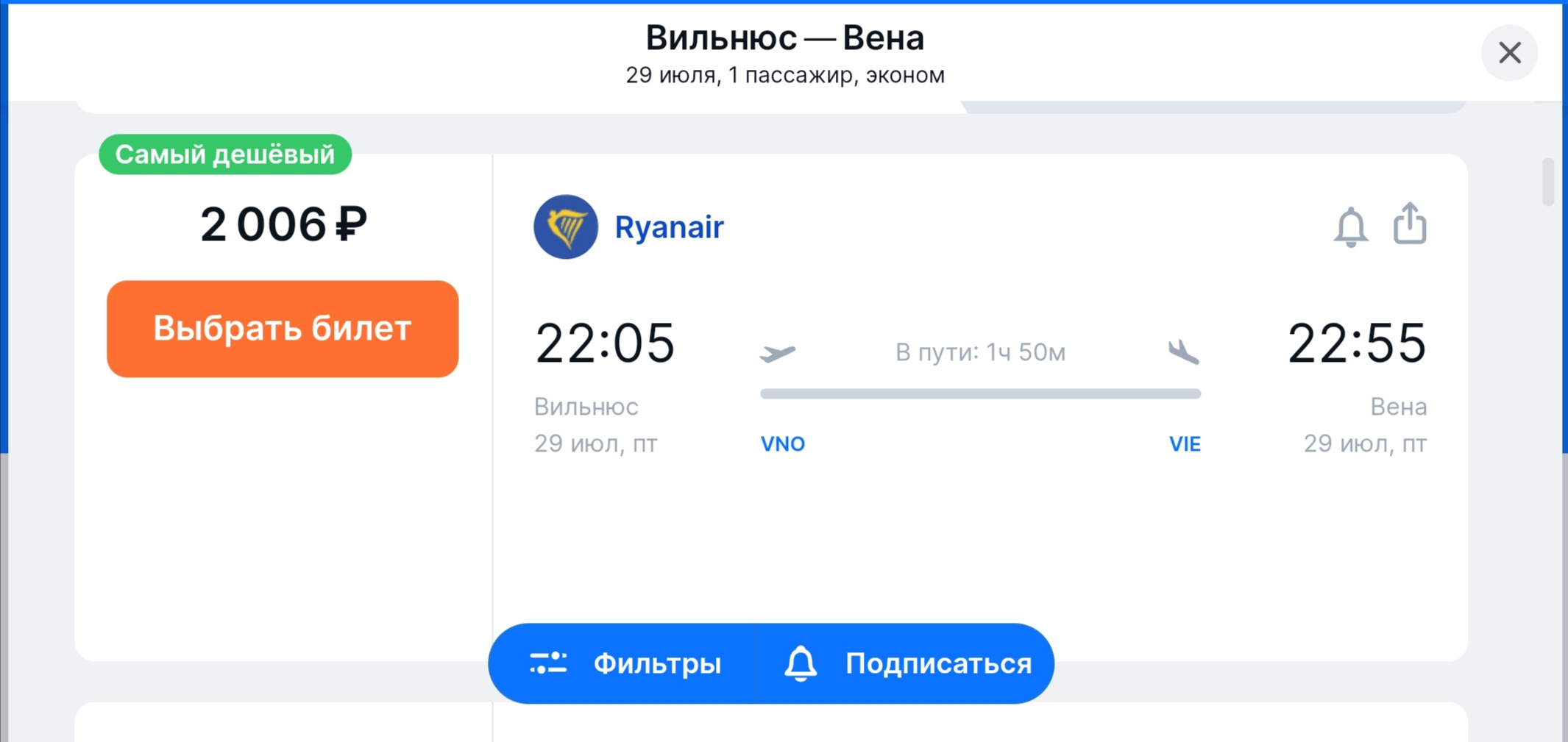Share the Ryanair ticket

1410,224
